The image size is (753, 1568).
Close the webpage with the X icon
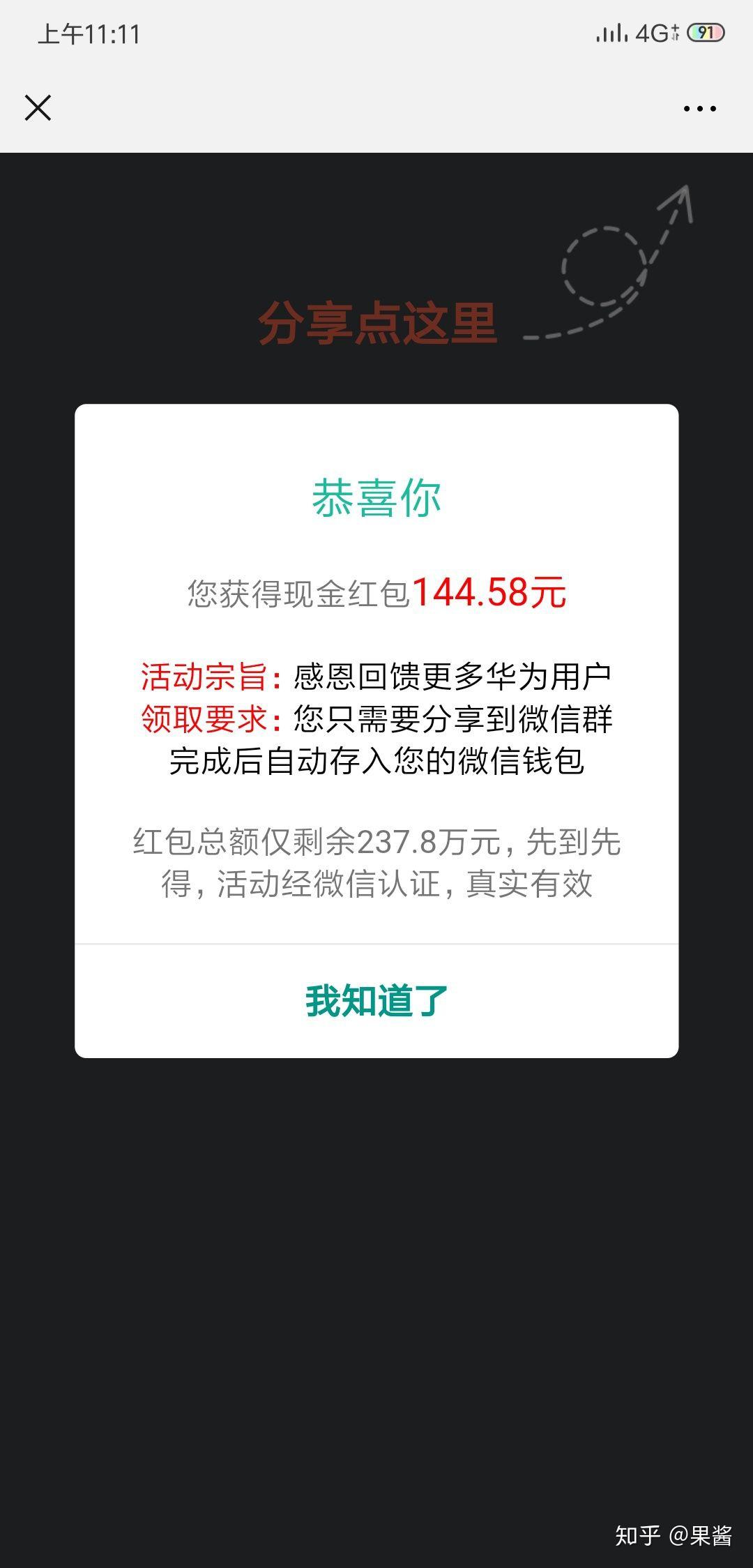[x=38, y=108]
